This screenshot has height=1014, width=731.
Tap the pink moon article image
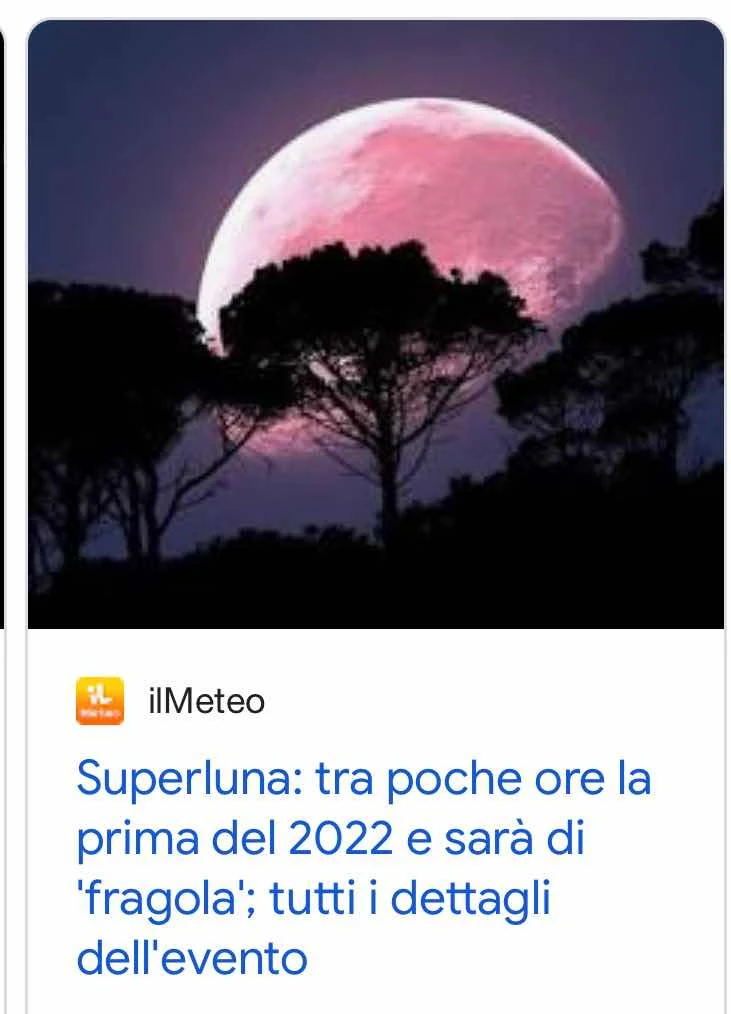(375, 325)
